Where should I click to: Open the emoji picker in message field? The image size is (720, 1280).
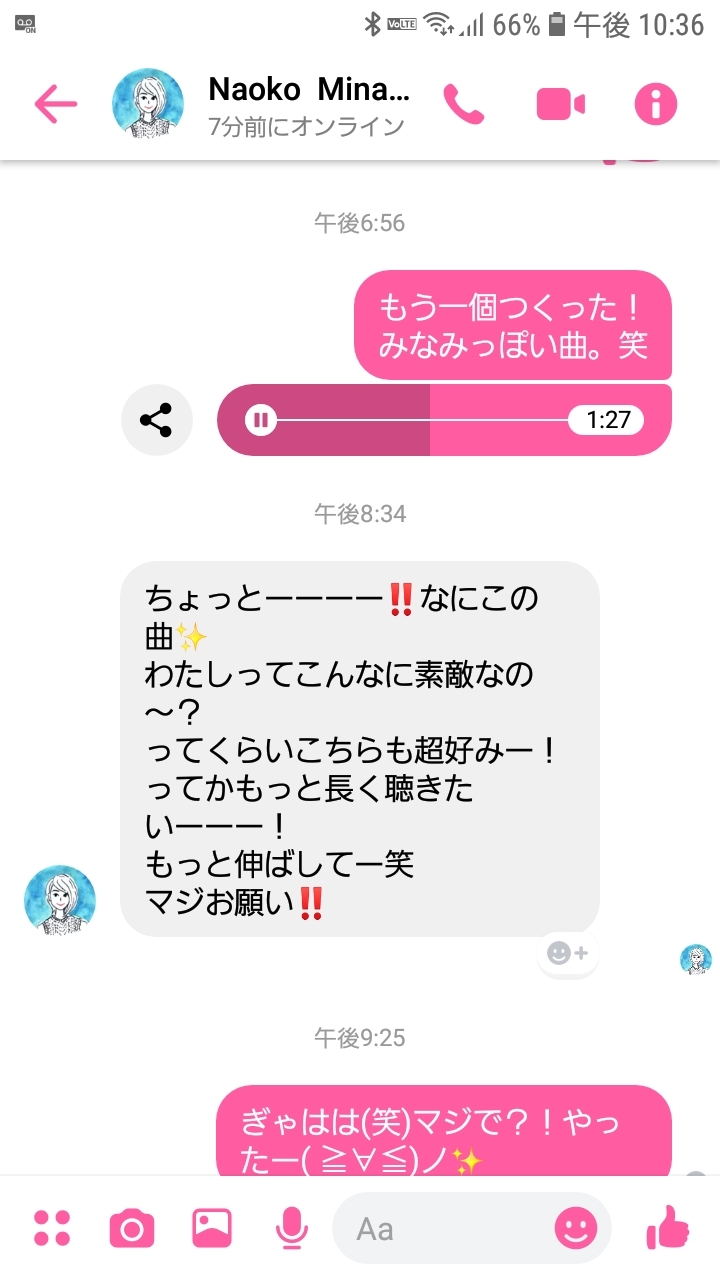coord(576,1228)
